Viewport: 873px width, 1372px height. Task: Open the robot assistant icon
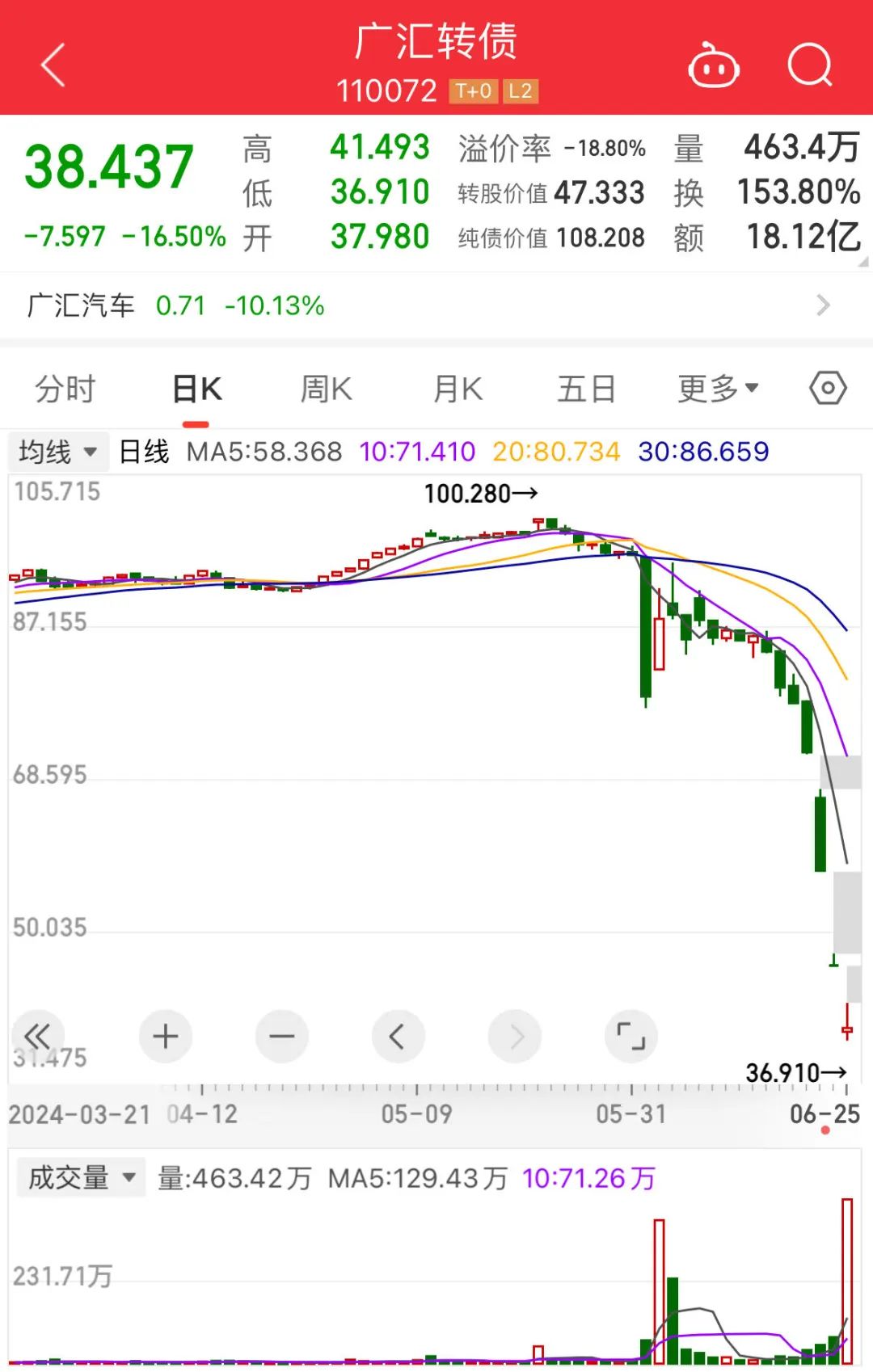point(713,66)
